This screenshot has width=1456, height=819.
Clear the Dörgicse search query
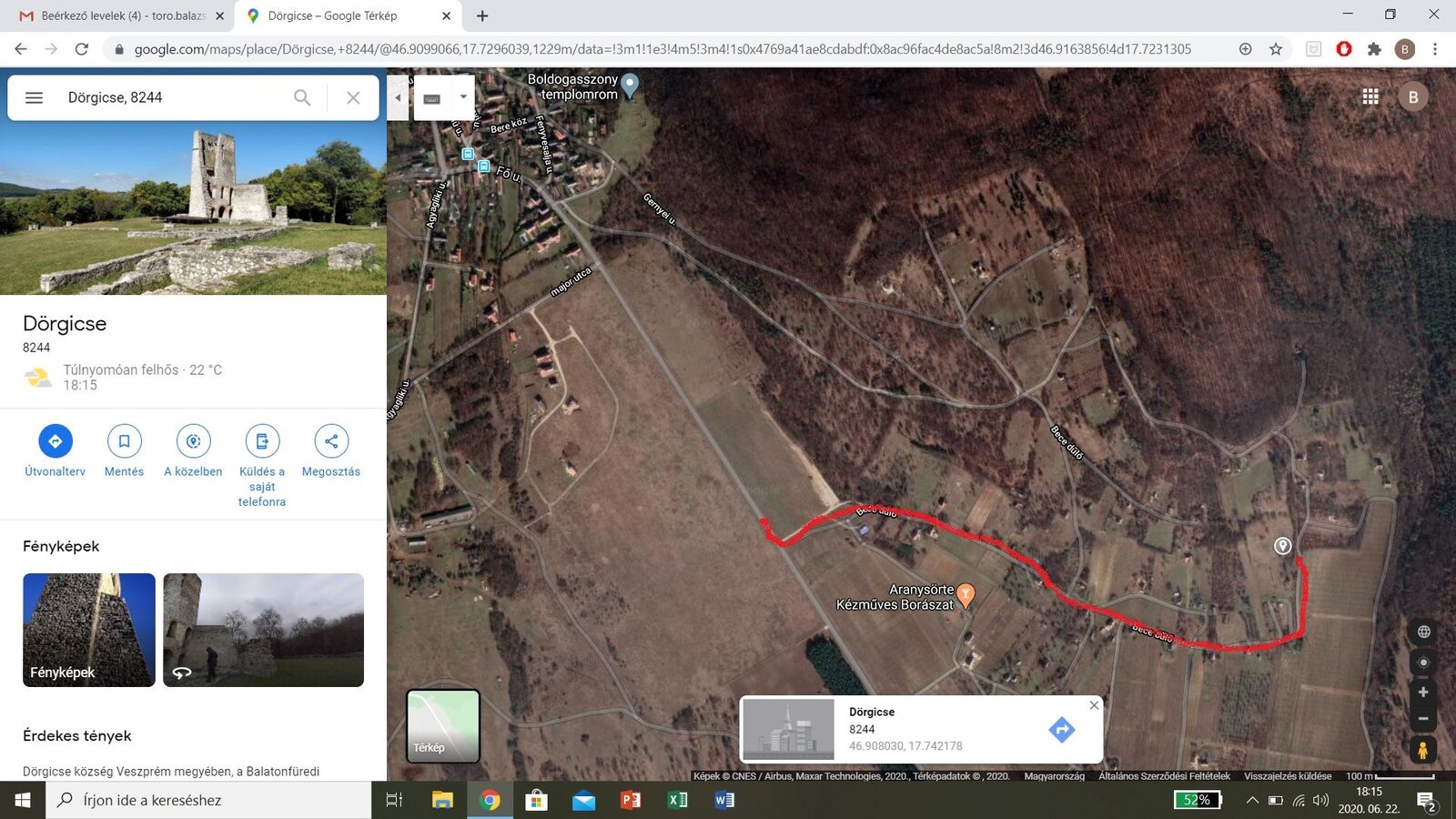point(353,97)
